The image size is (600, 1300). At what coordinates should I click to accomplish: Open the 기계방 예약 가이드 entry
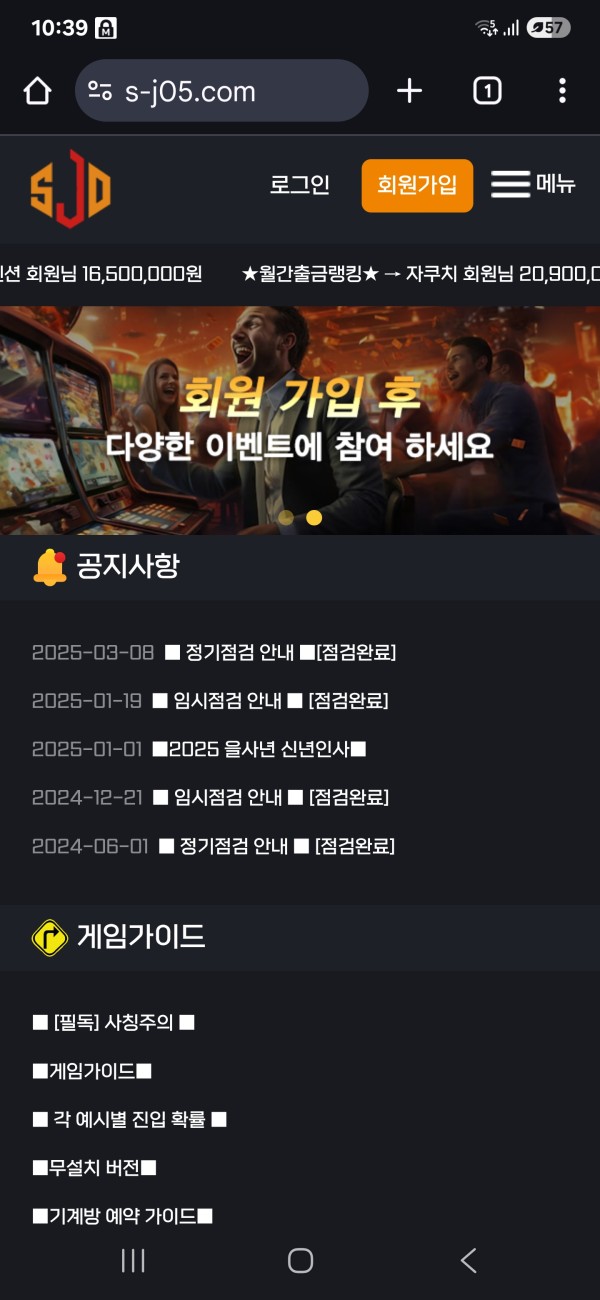tap(123, 1216)
